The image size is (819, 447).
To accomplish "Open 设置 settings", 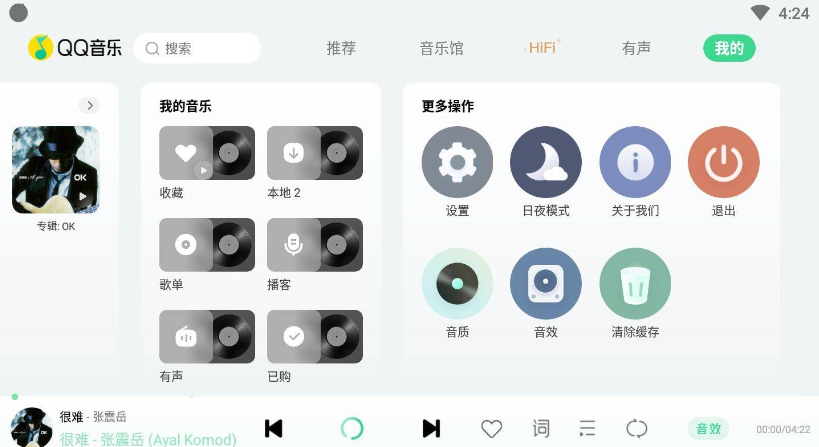I will [x=457, y=162].
